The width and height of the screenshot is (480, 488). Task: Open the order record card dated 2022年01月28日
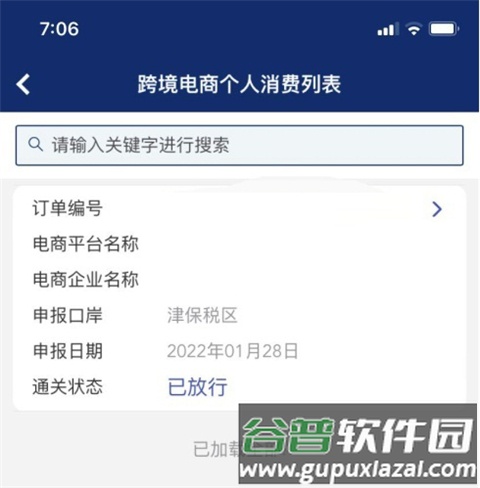239,298
